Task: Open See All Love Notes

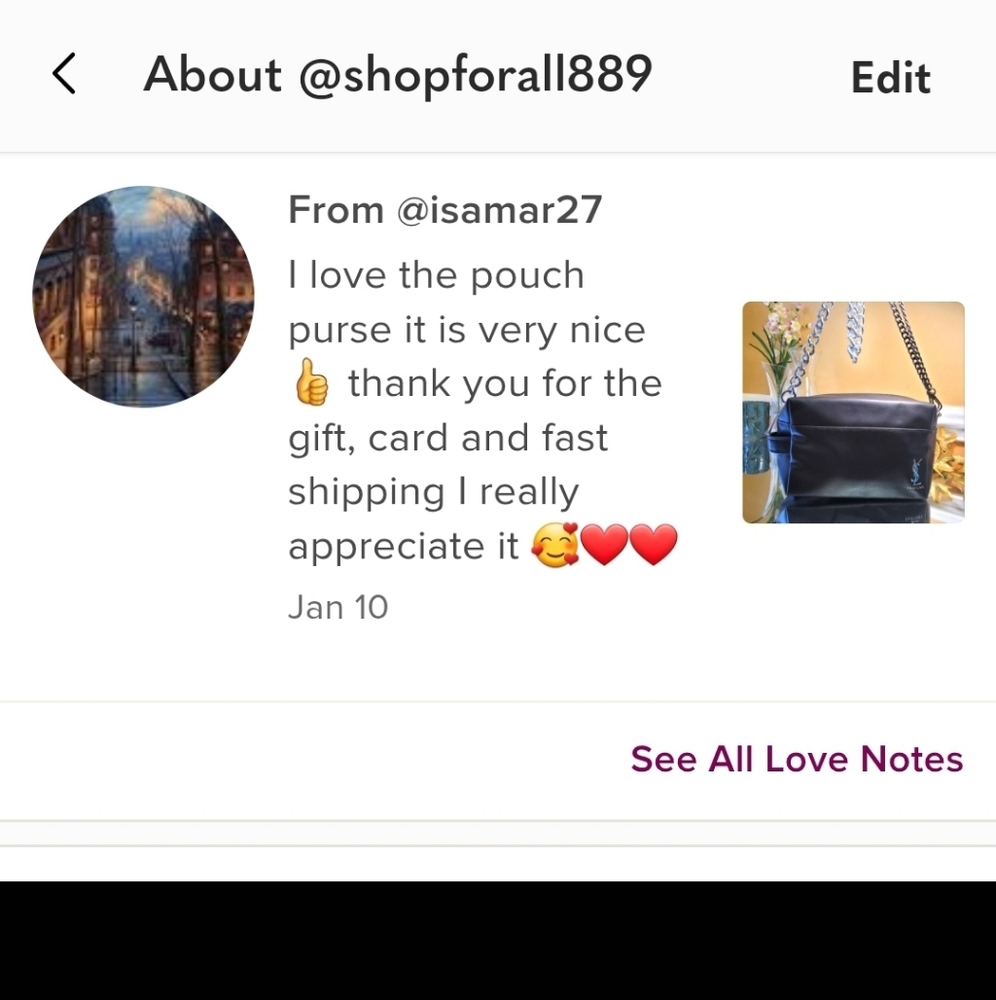Action: coord(796,759)
